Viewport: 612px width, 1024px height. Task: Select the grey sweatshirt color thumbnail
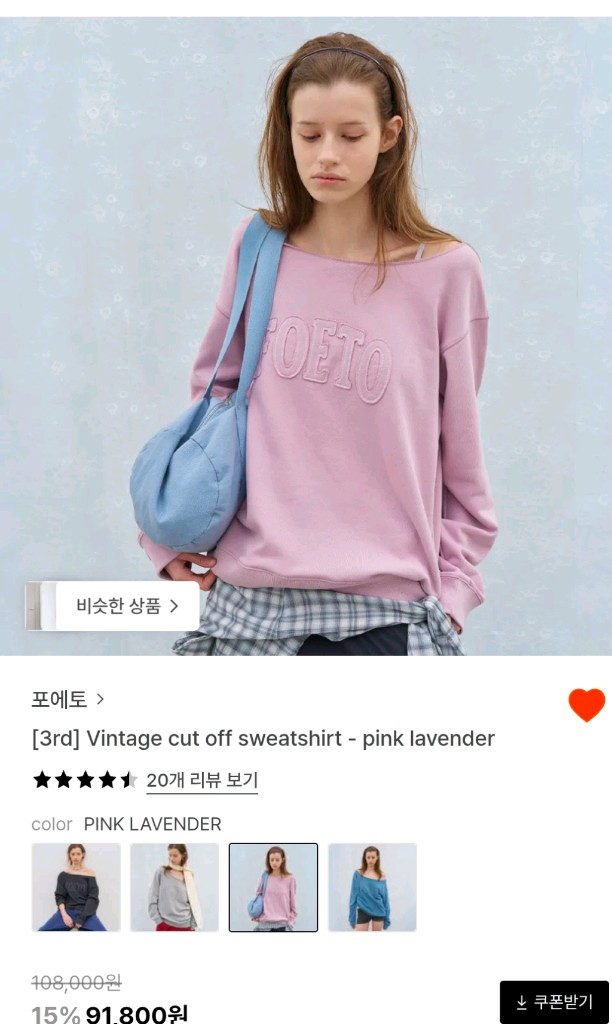coord(174,887)
